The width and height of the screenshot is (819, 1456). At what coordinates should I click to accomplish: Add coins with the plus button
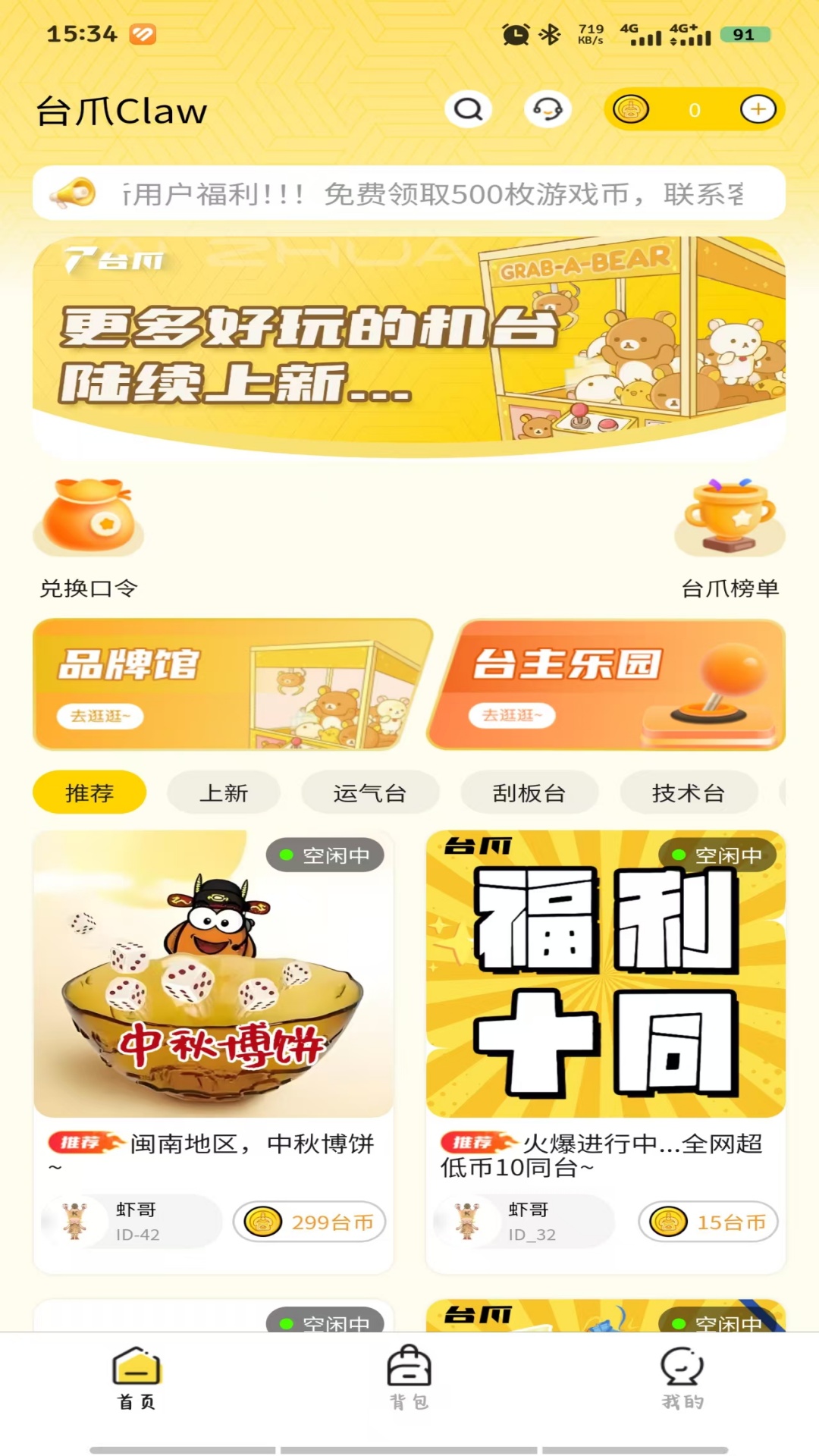tap(758, 110)
